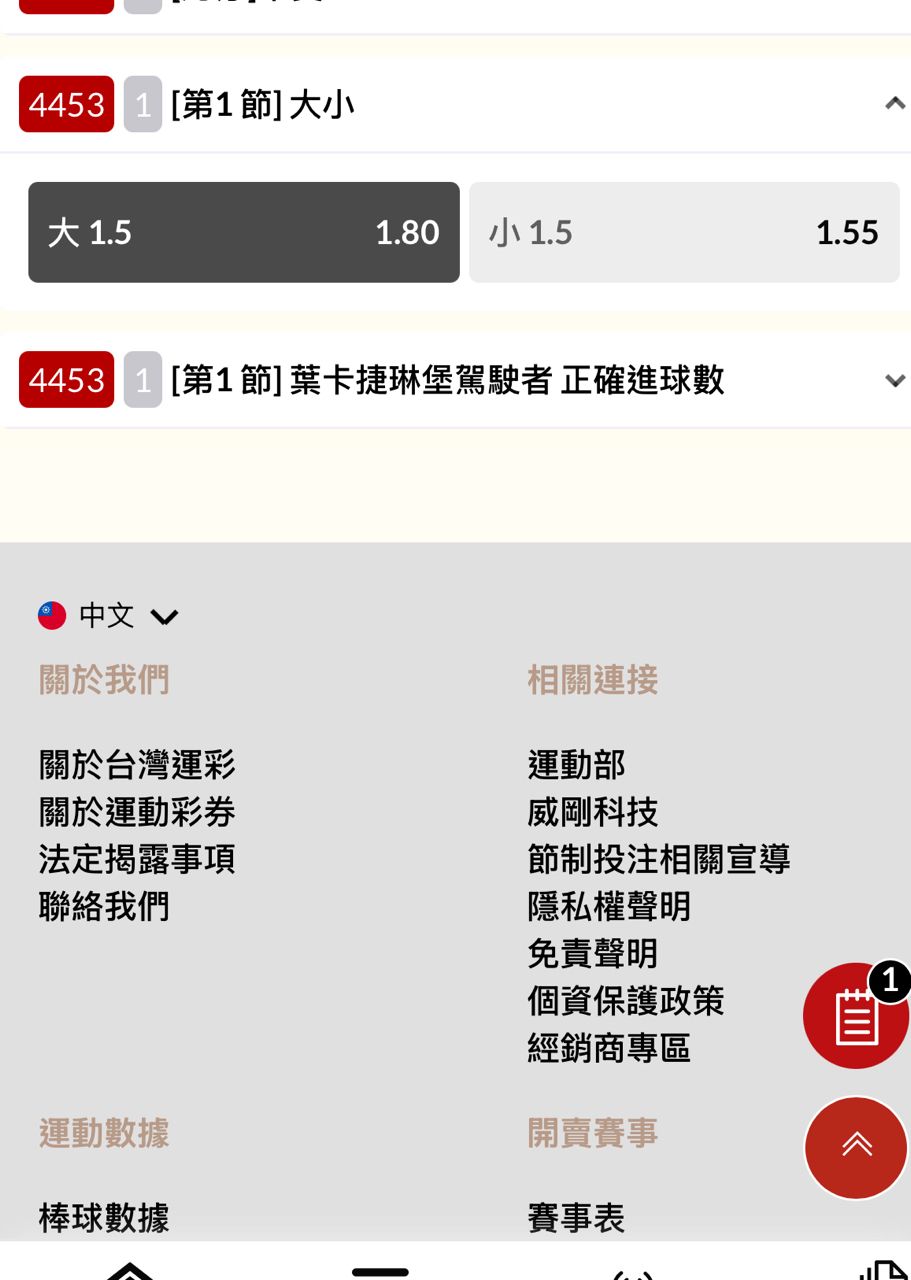Expand 葉卡捷琳堡駕駛者 正確進球數 section

[x=894, y=380]
